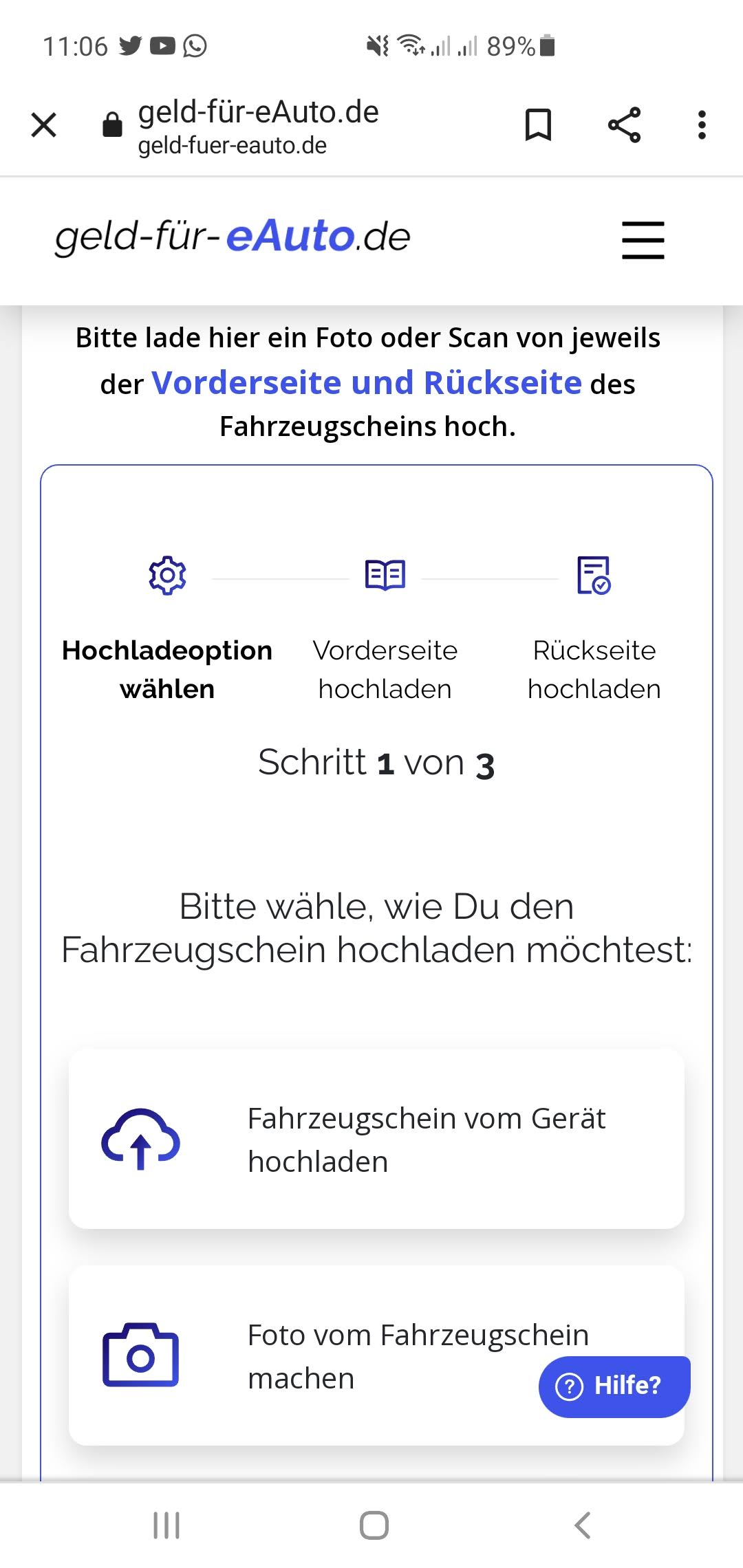Open the browser overflow menu
The image size is (743, 1568).
pos(702,125)
